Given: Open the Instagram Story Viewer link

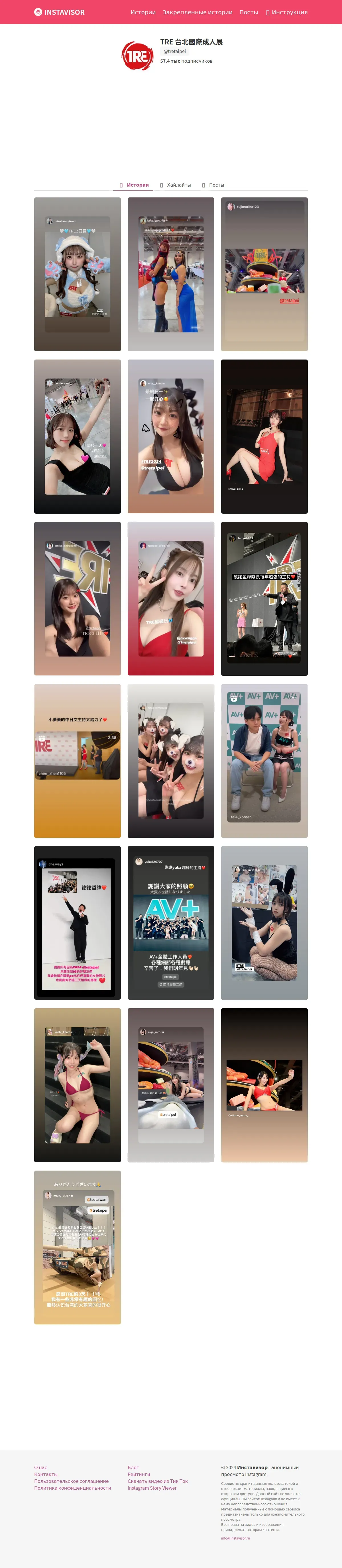Looking at the screenshot, I should 152,1488.
